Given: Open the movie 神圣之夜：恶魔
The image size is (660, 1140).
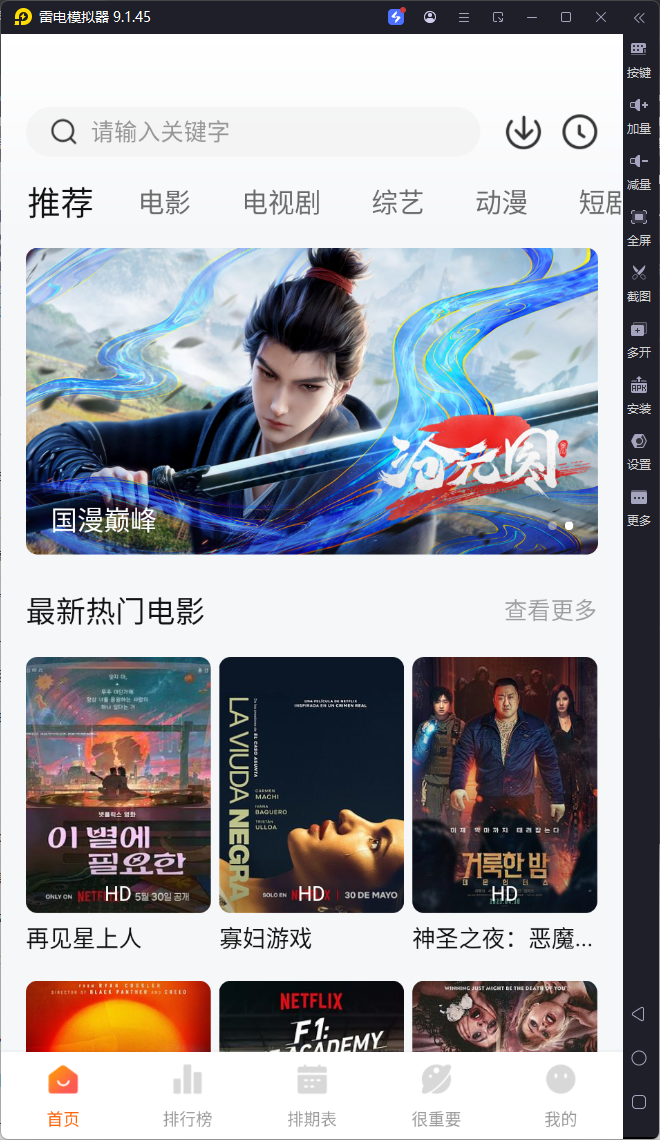Looking at the screenshot, I should [x=504, y=785].
